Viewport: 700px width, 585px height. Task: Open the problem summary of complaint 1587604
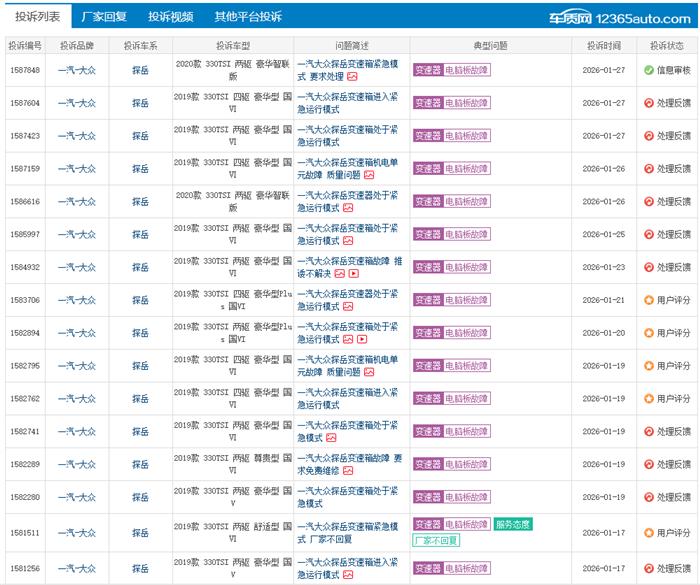pyautogui.click(x=348, y=103)
